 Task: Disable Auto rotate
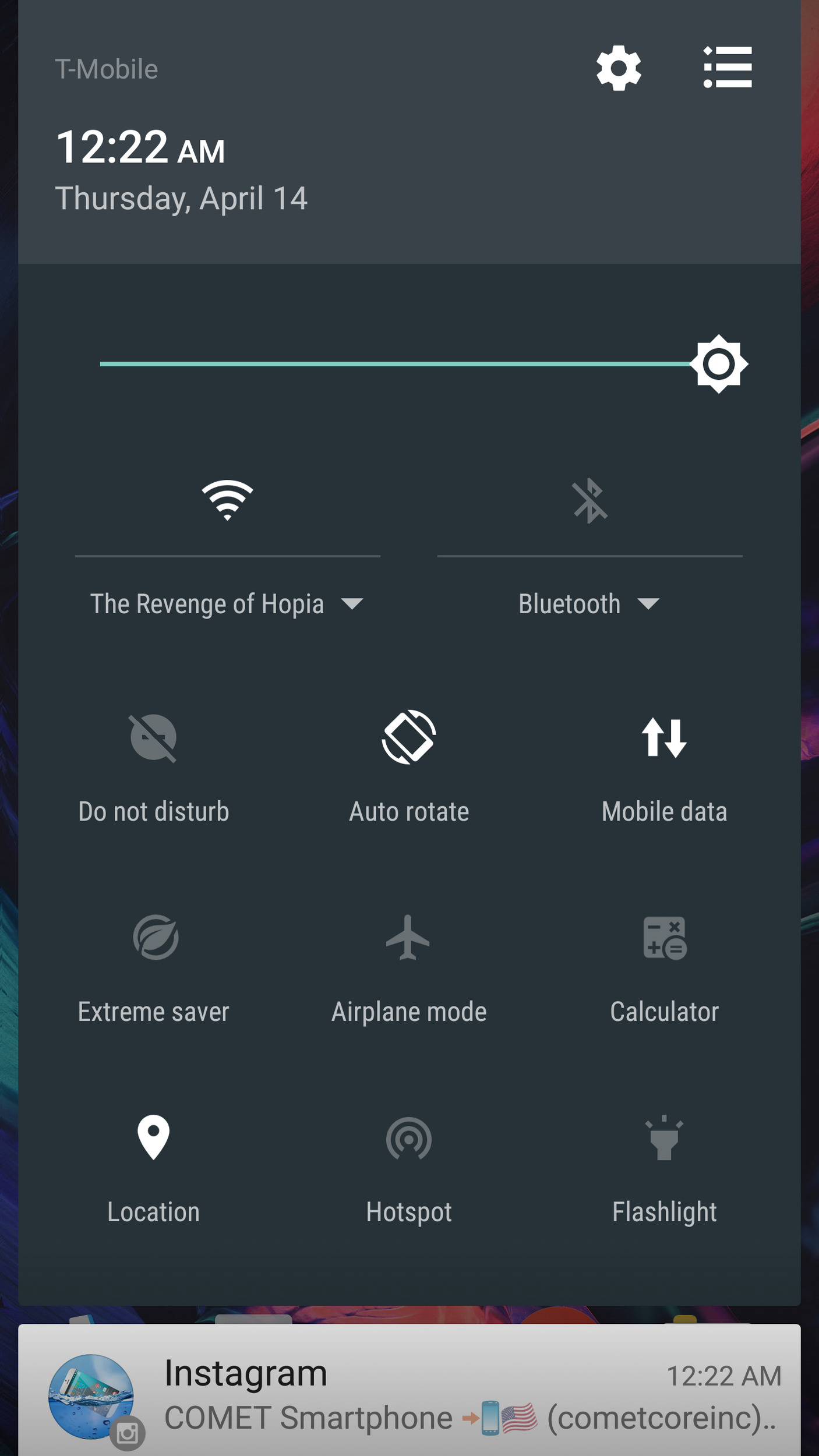[409, 737]
